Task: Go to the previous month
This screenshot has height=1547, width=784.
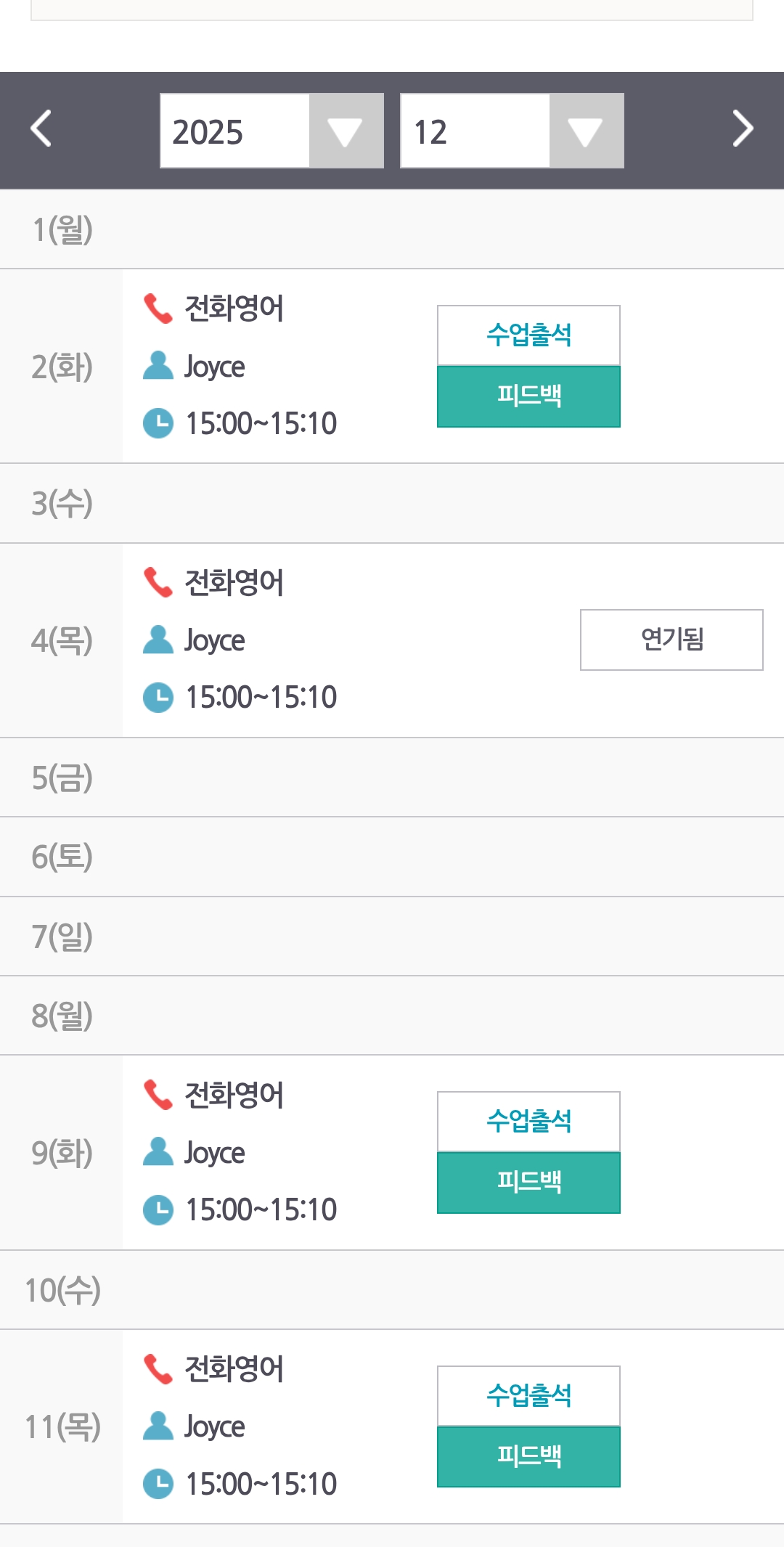Action: tap(41, 129)
